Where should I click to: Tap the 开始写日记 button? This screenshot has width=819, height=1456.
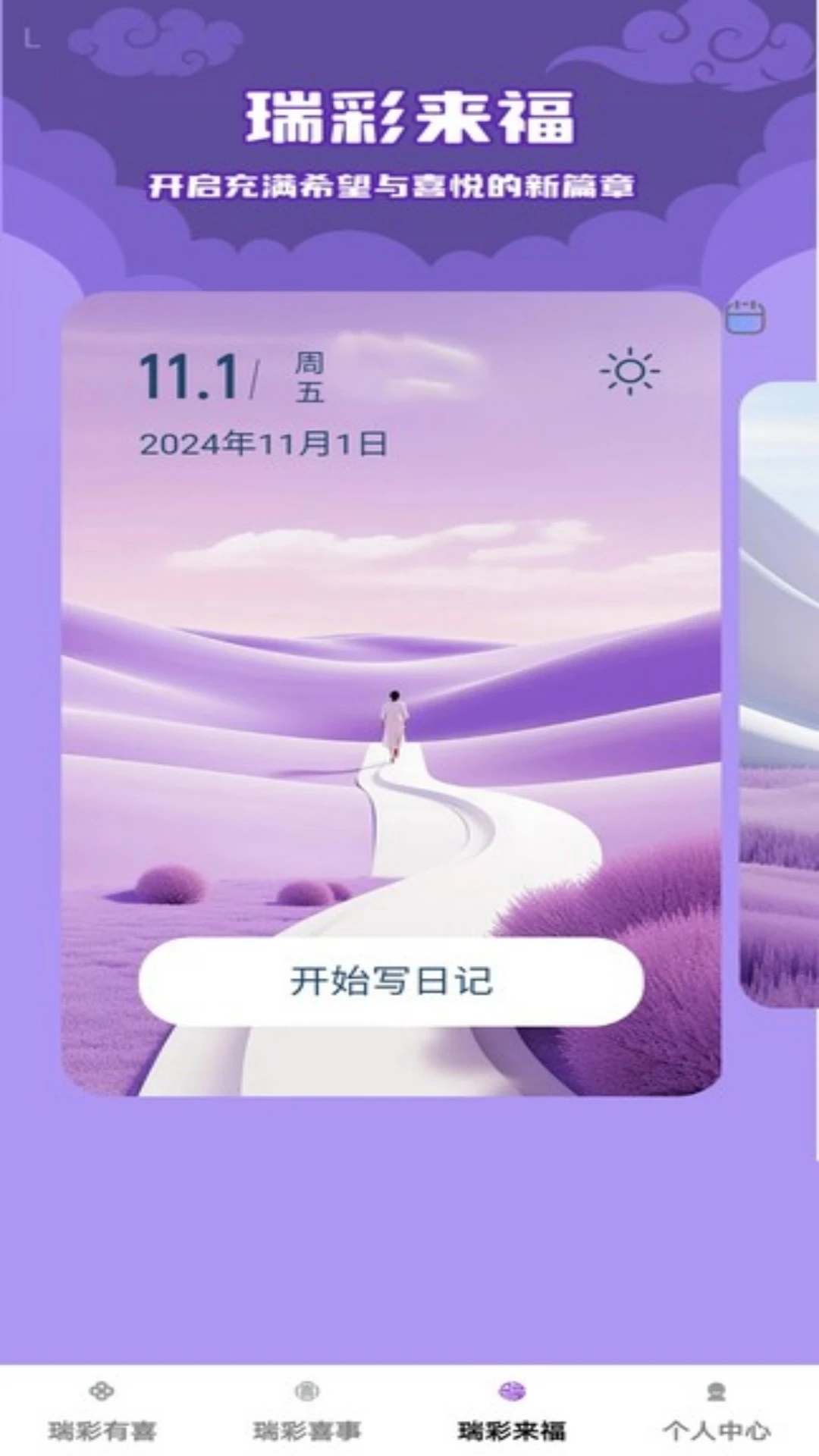(391, 981)
